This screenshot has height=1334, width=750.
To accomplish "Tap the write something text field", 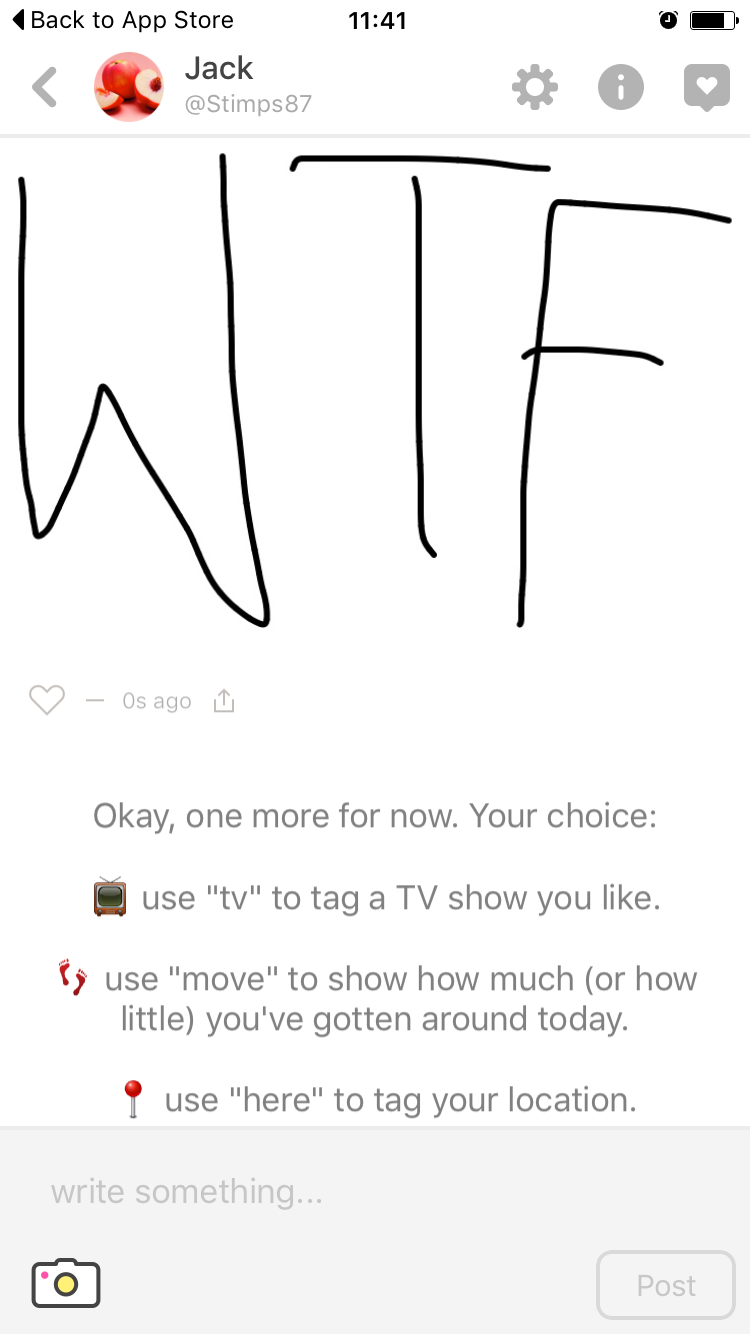I will 375,1191.
